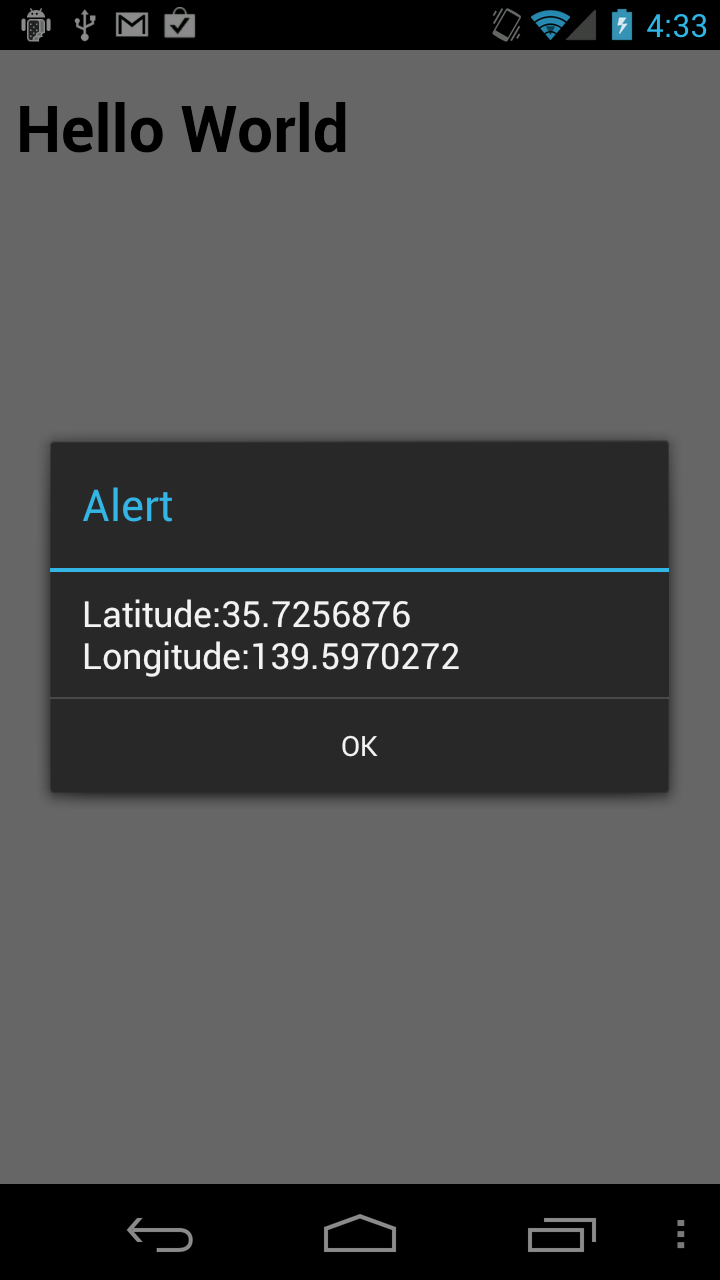The height and width of the screenshot is (1280, 720).
Task: Open the navigation bar overflow menu
Action: pos(680,1235)
